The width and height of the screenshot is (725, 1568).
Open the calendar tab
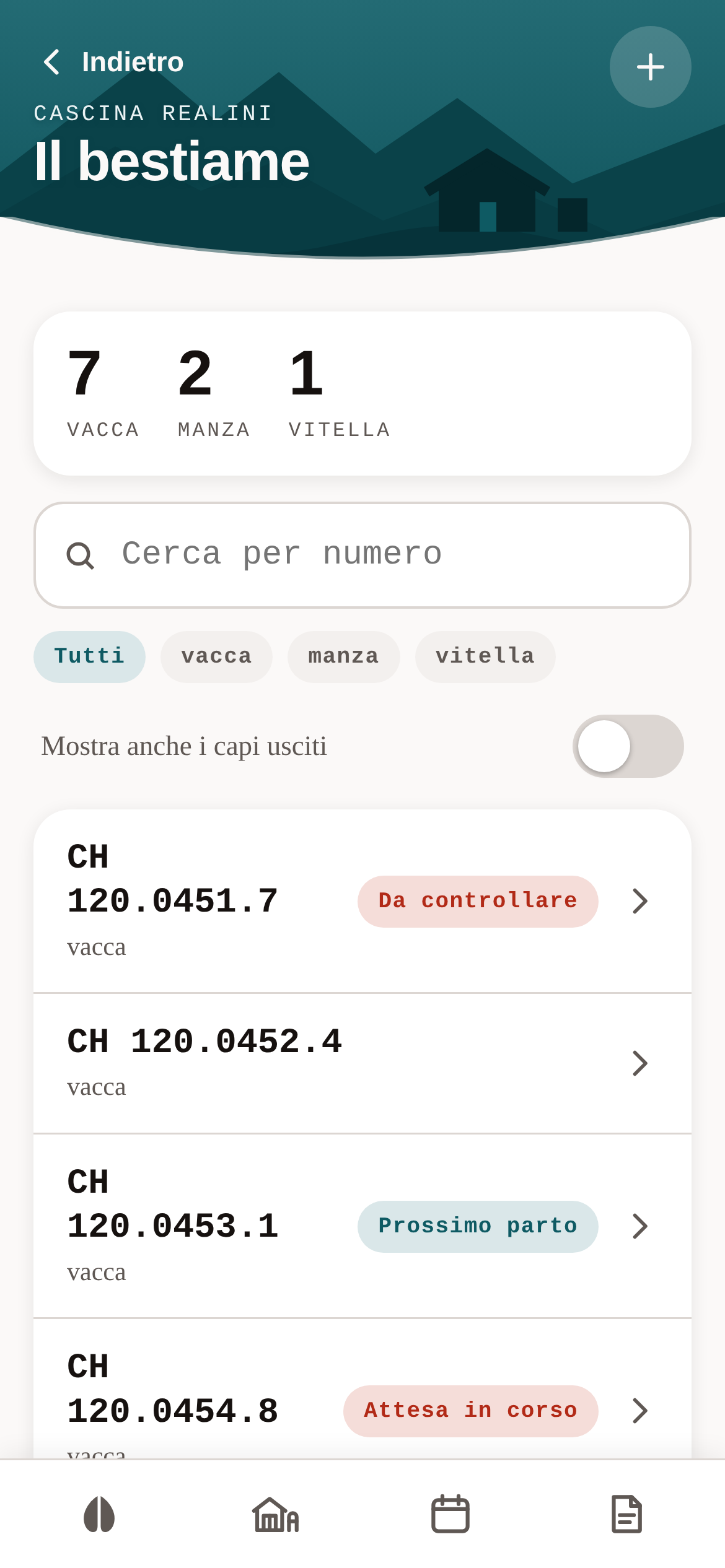[x=450, y=1514]
